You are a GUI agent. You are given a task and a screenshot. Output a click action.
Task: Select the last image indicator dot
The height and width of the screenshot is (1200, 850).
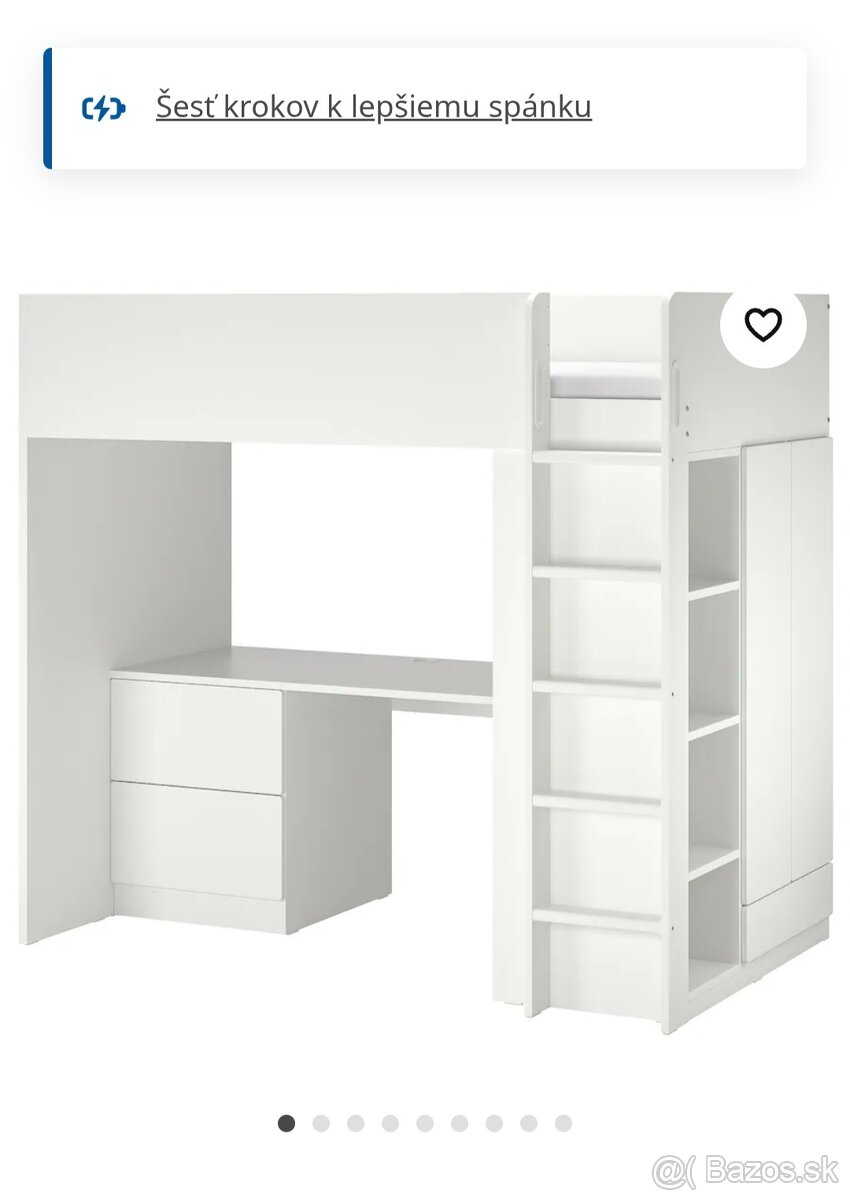[x=563, y=1123]
